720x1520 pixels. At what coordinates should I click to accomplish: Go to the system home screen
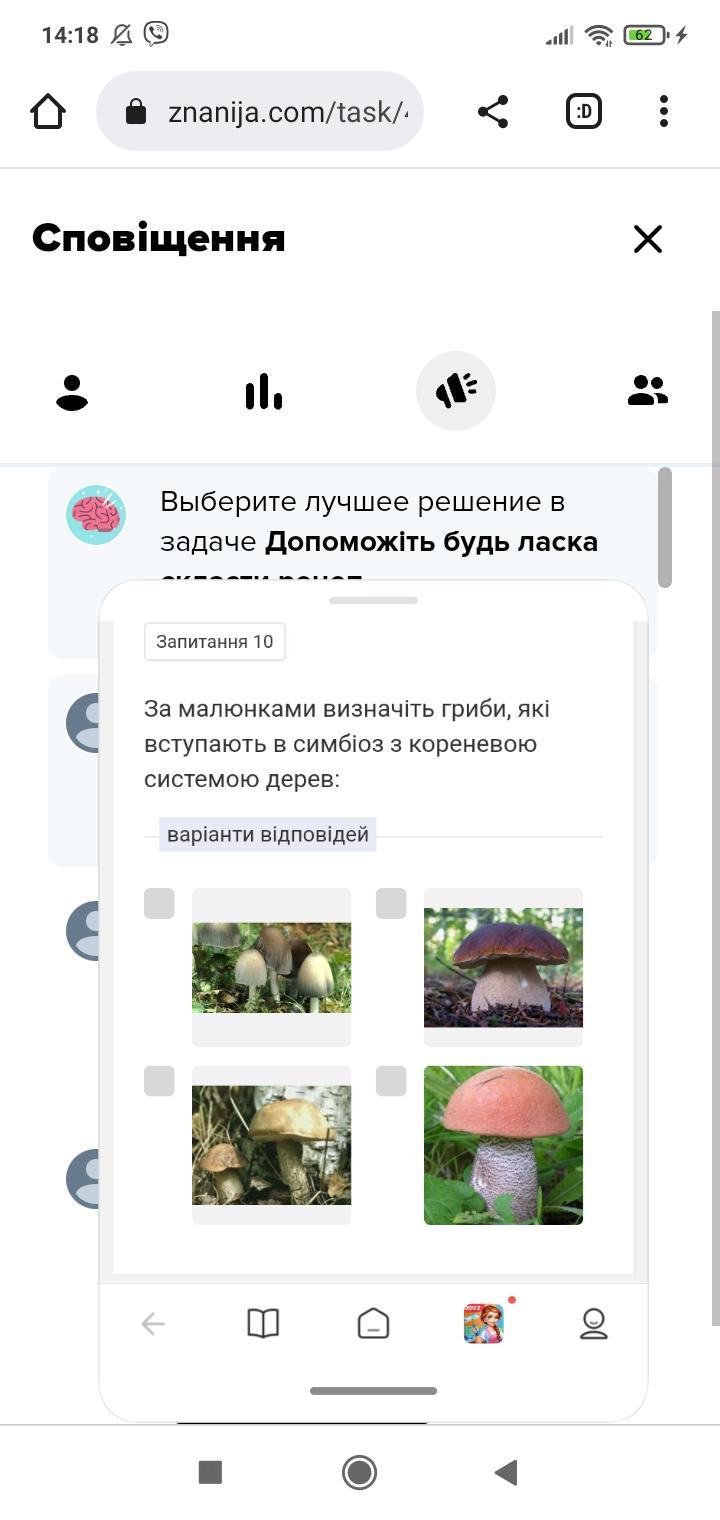click(359, 1472)
